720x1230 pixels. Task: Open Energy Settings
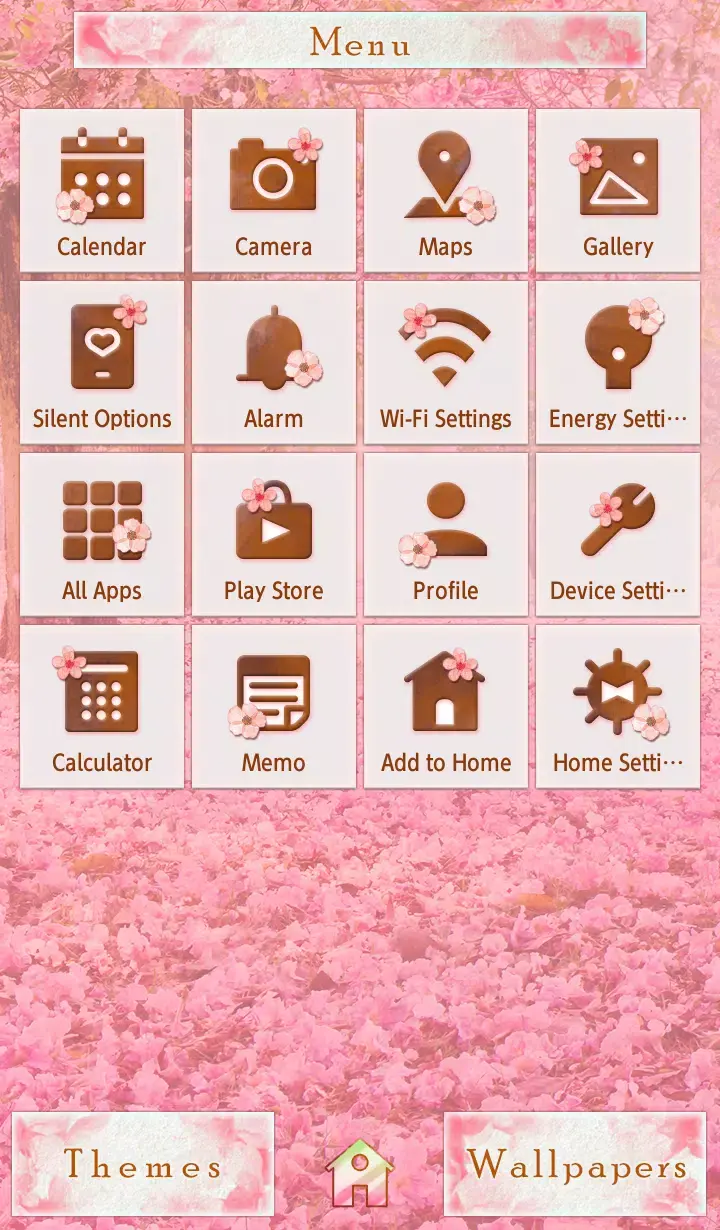[x=617, y=362]
